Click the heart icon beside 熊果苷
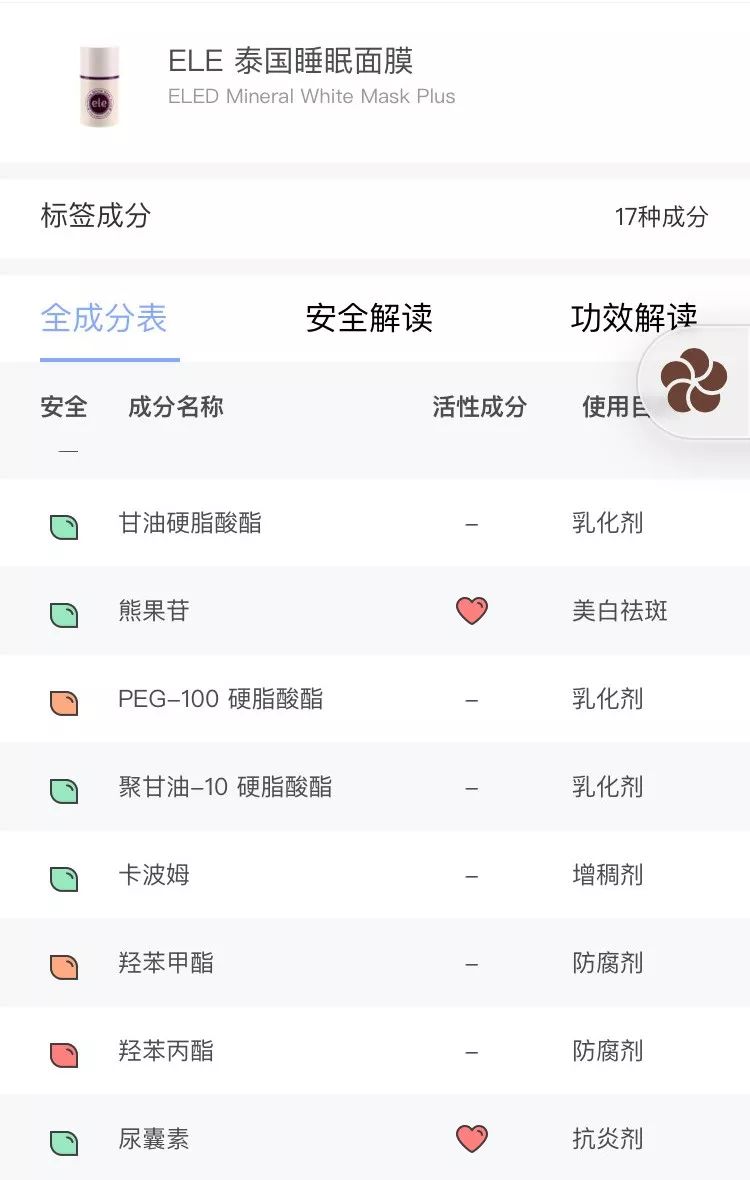The width and height of the screenshot is (750, 1180). pyautogui.click(x=470, y=611)
